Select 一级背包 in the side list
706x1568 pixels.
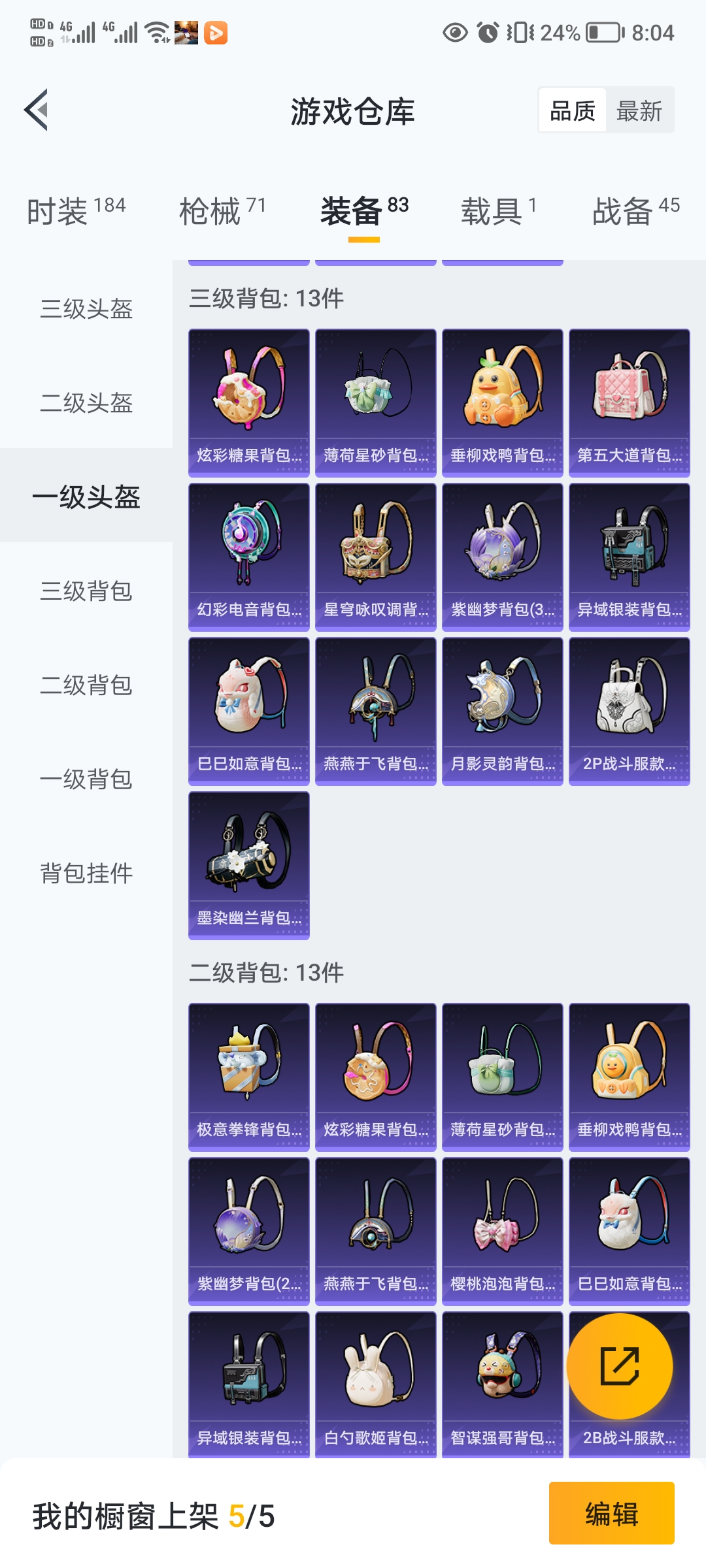pos(86,779)
